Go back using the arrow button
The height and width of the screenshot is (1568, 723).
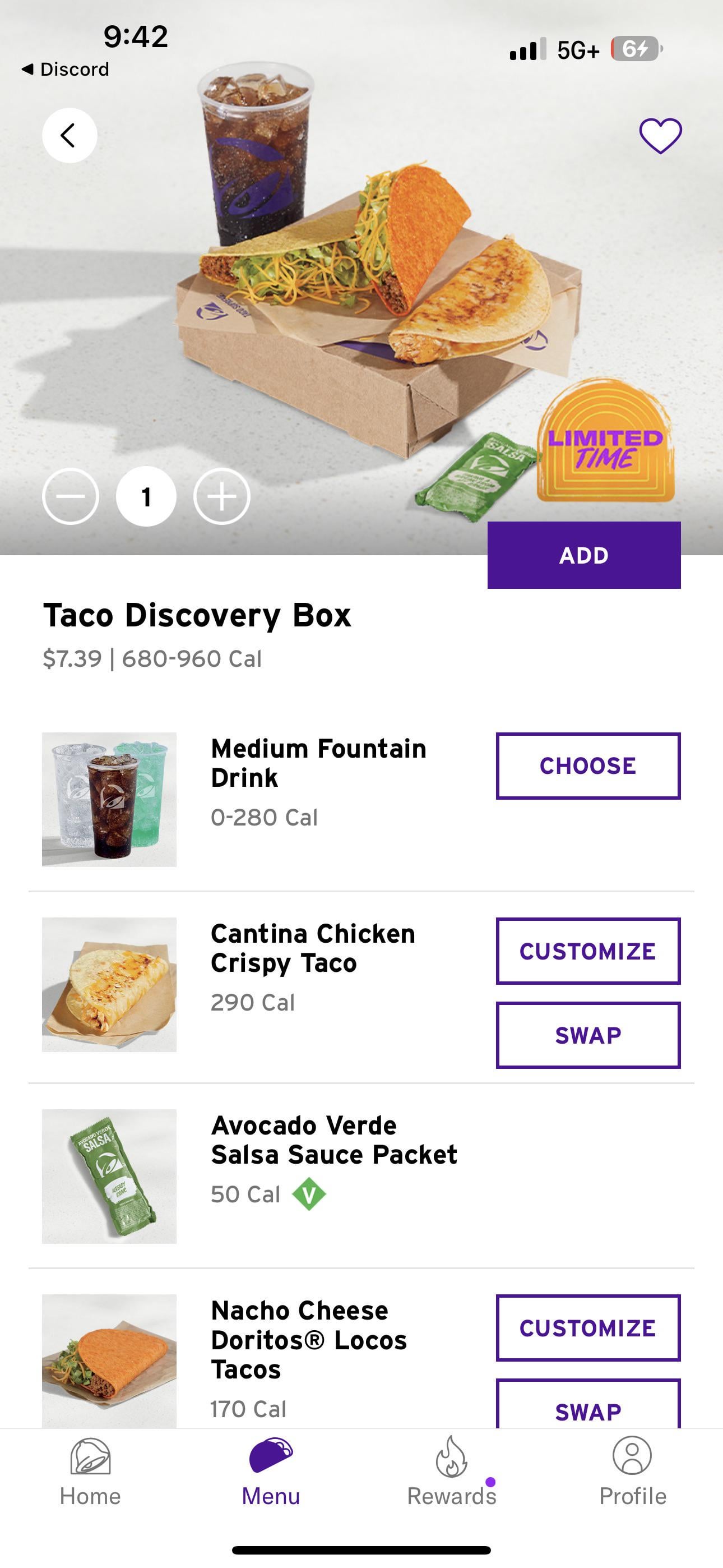69,135
